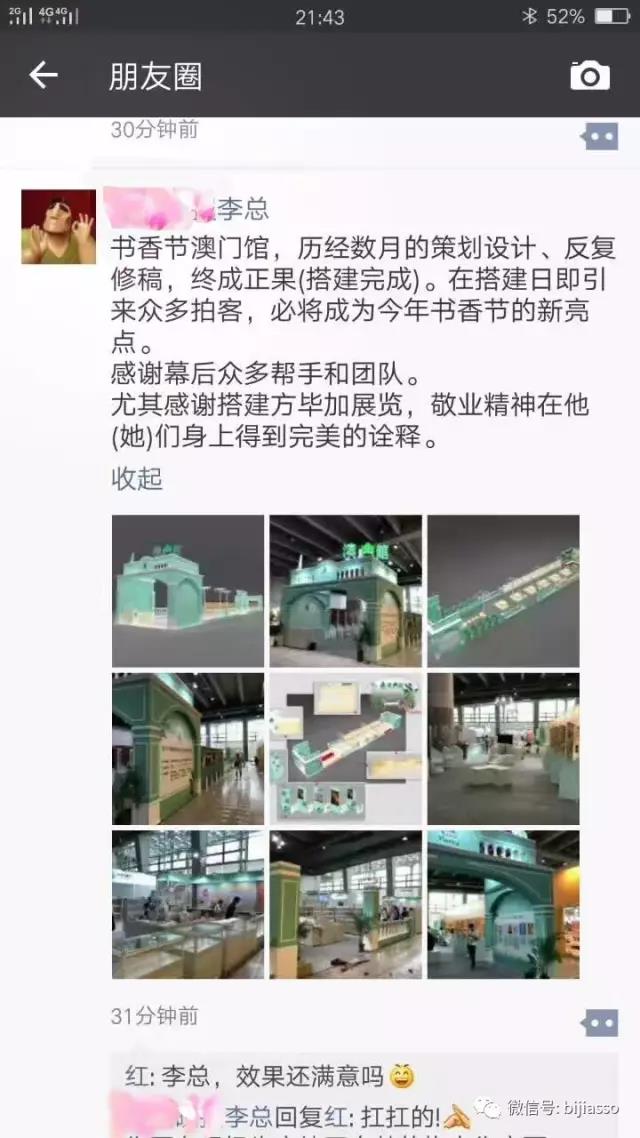The image size is (640, 1138).
Task: Open fourth photo of the green archway
Action: pyautogui.click(x=188, y=748)
